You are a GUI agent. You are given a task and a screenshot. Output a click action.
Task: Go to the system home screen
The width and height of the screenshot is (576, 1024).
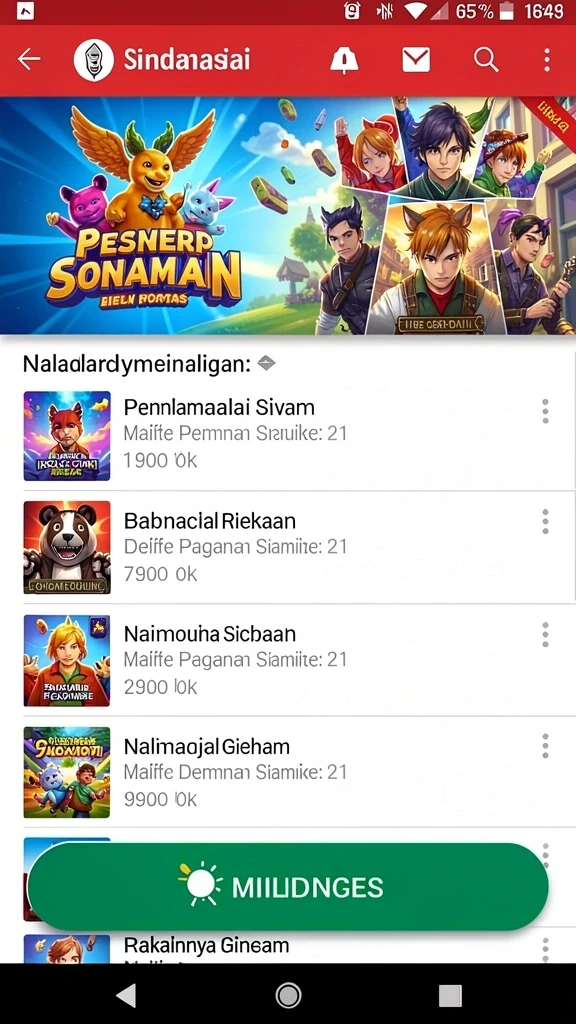pyautogui.click(x=288, y=995)
